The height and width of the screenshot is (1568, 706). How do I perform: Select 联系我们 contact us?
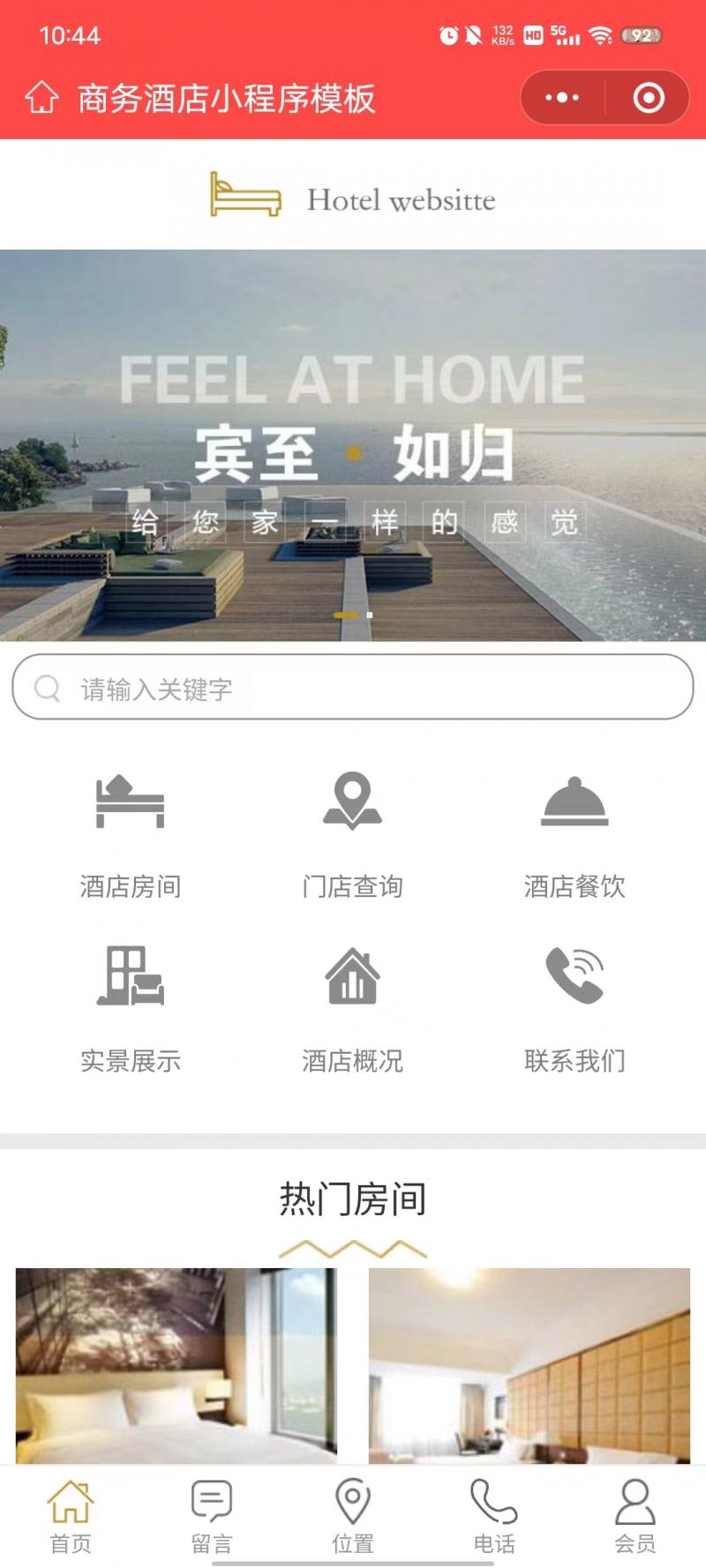(575, 1009)
